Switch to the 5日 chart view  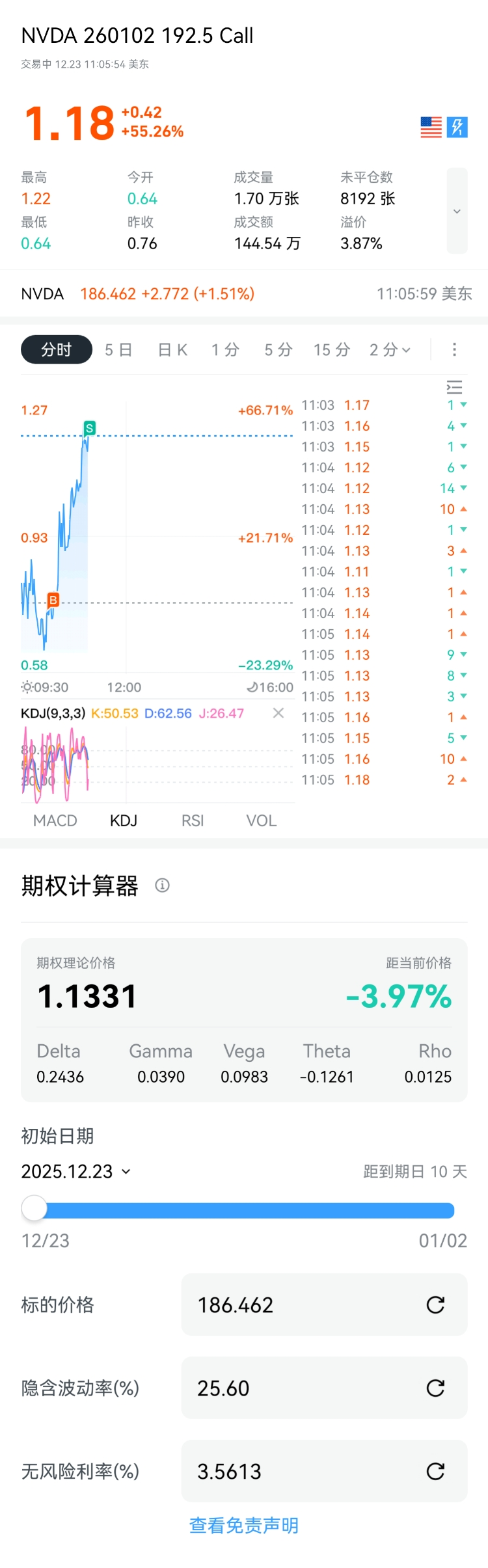point(118,350)
